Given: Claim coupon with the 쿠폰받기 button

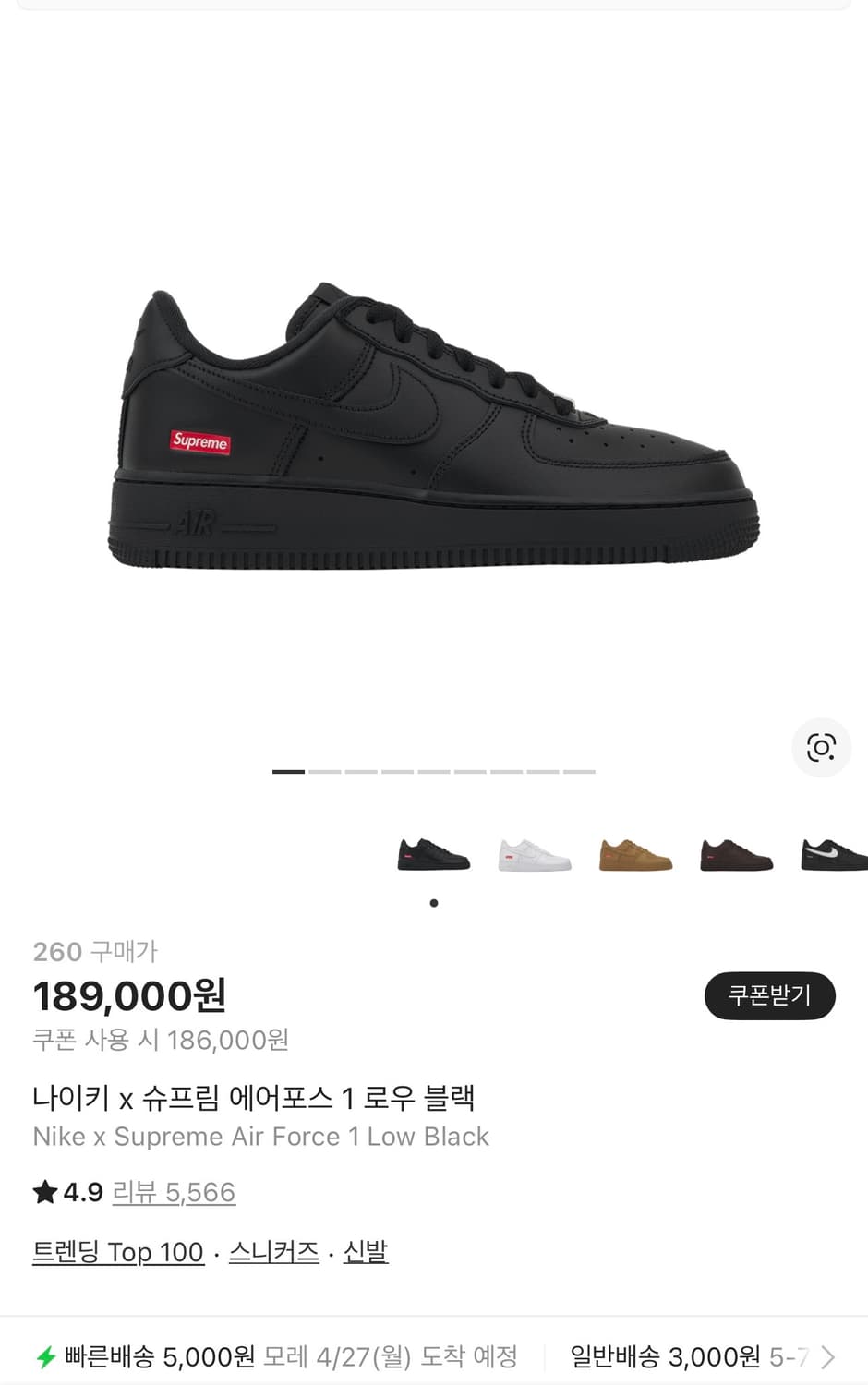Looking at the screenshot, I should coord(770,996).
